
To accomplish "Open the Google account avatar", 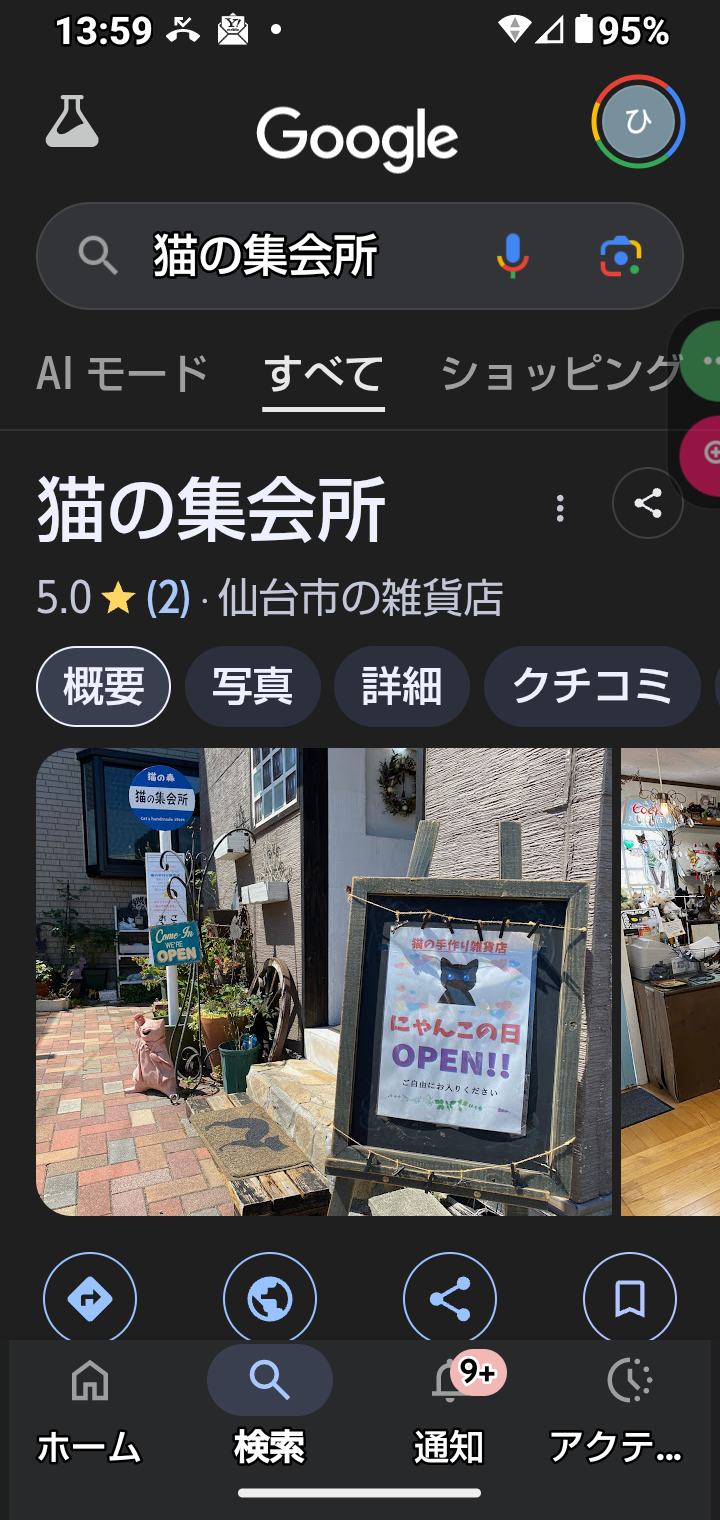I will click(x=638, y=122).
